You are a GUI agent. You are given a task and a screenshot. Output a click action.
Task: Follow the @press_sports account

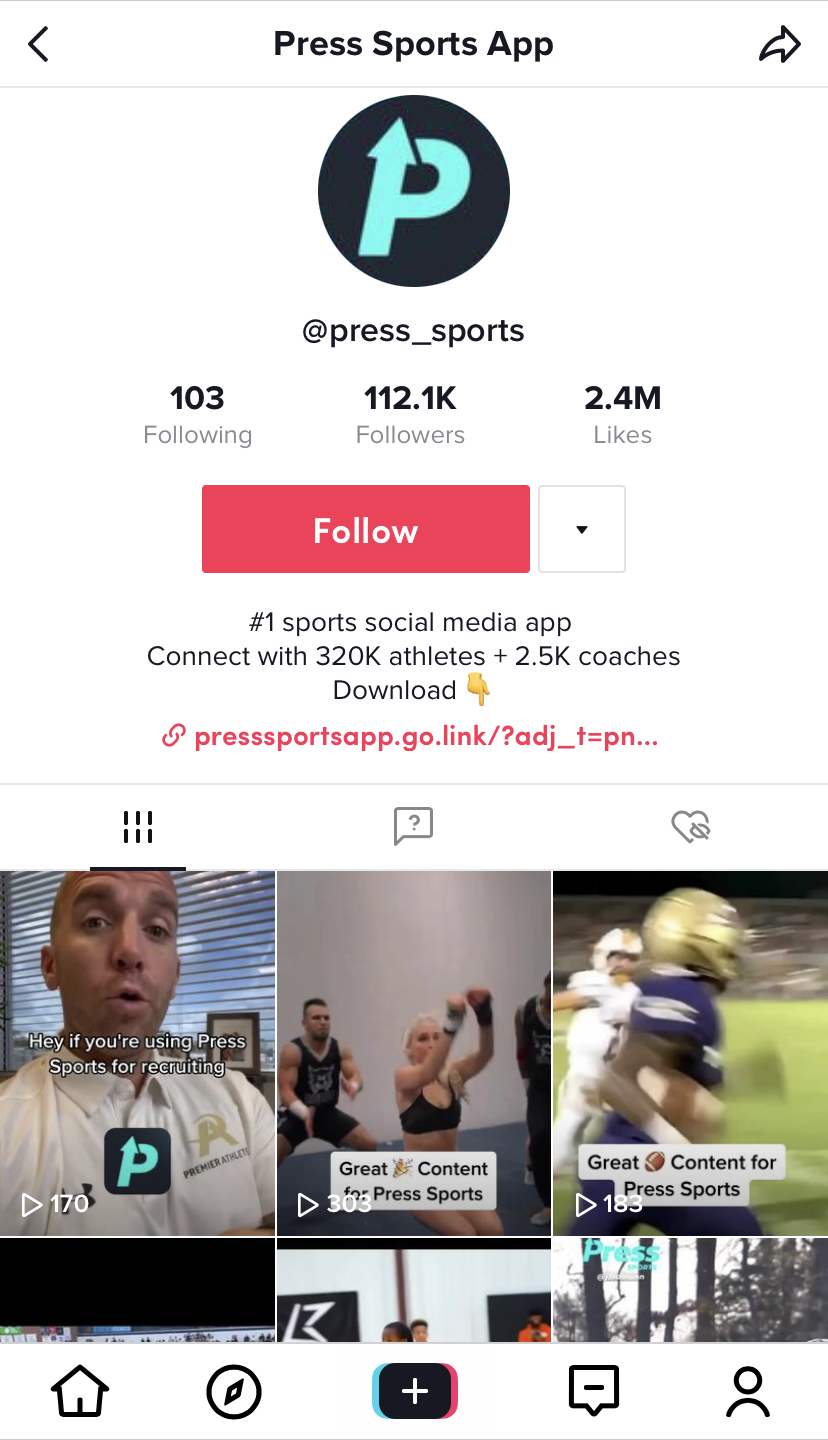[x=366, y=529]
